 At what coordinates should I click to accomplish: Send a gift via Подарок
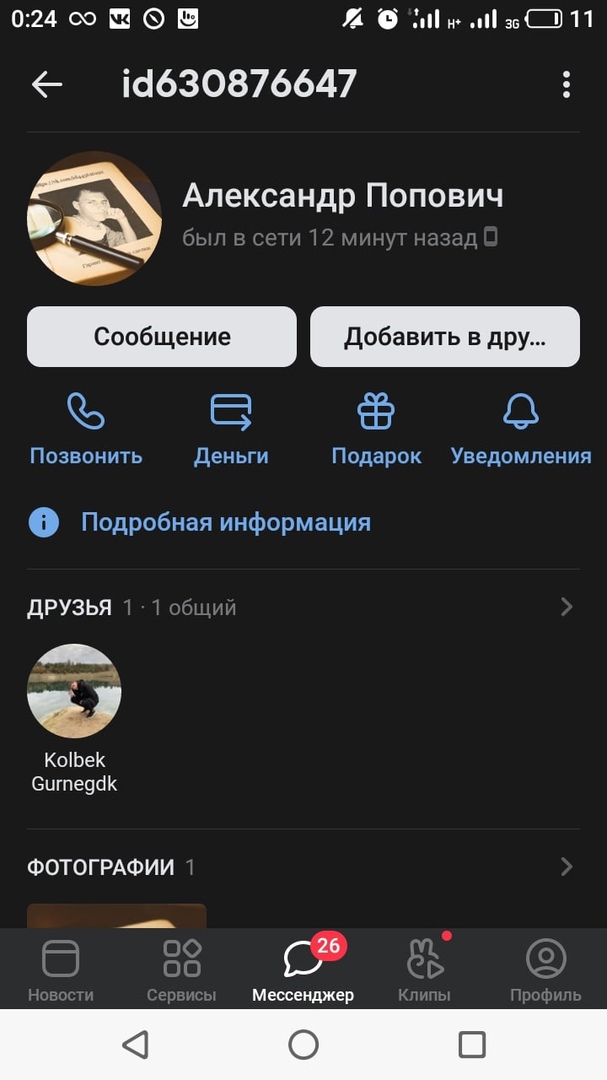pos(376,429)
